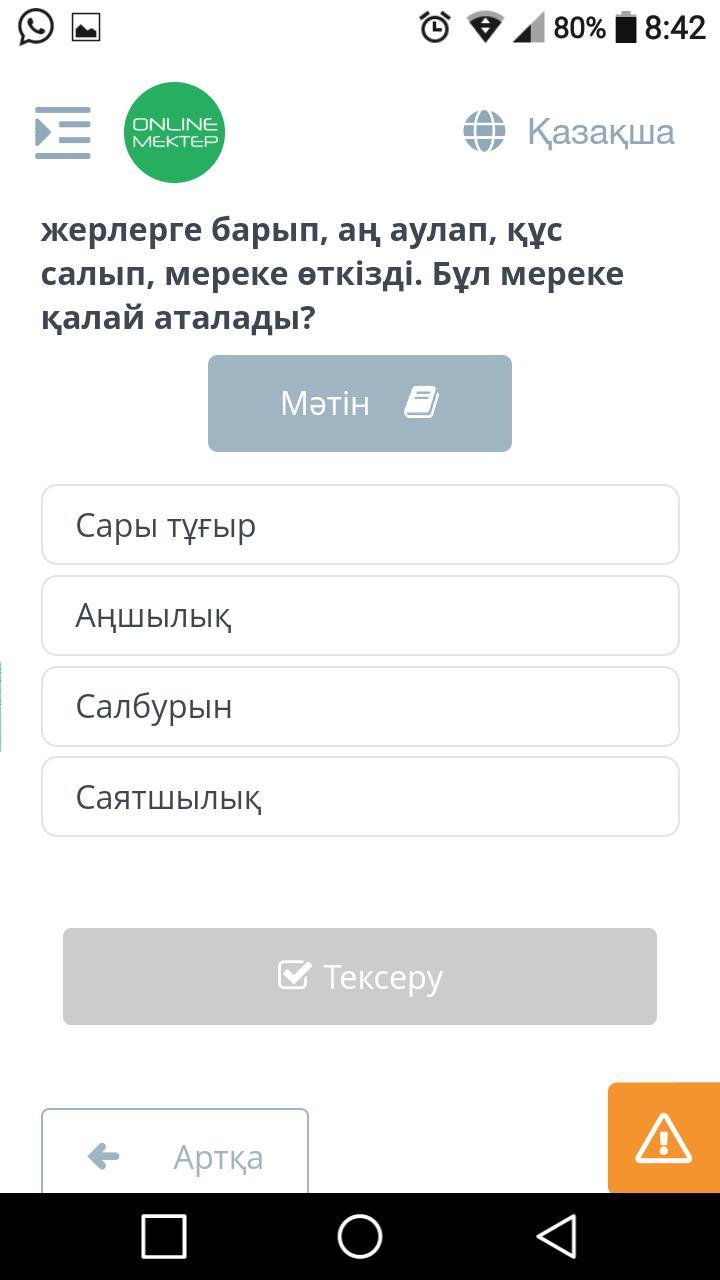The width and height of the screenshot is (720, 1280).
Task: Change language from Қазақша
Action: (569, 132)
